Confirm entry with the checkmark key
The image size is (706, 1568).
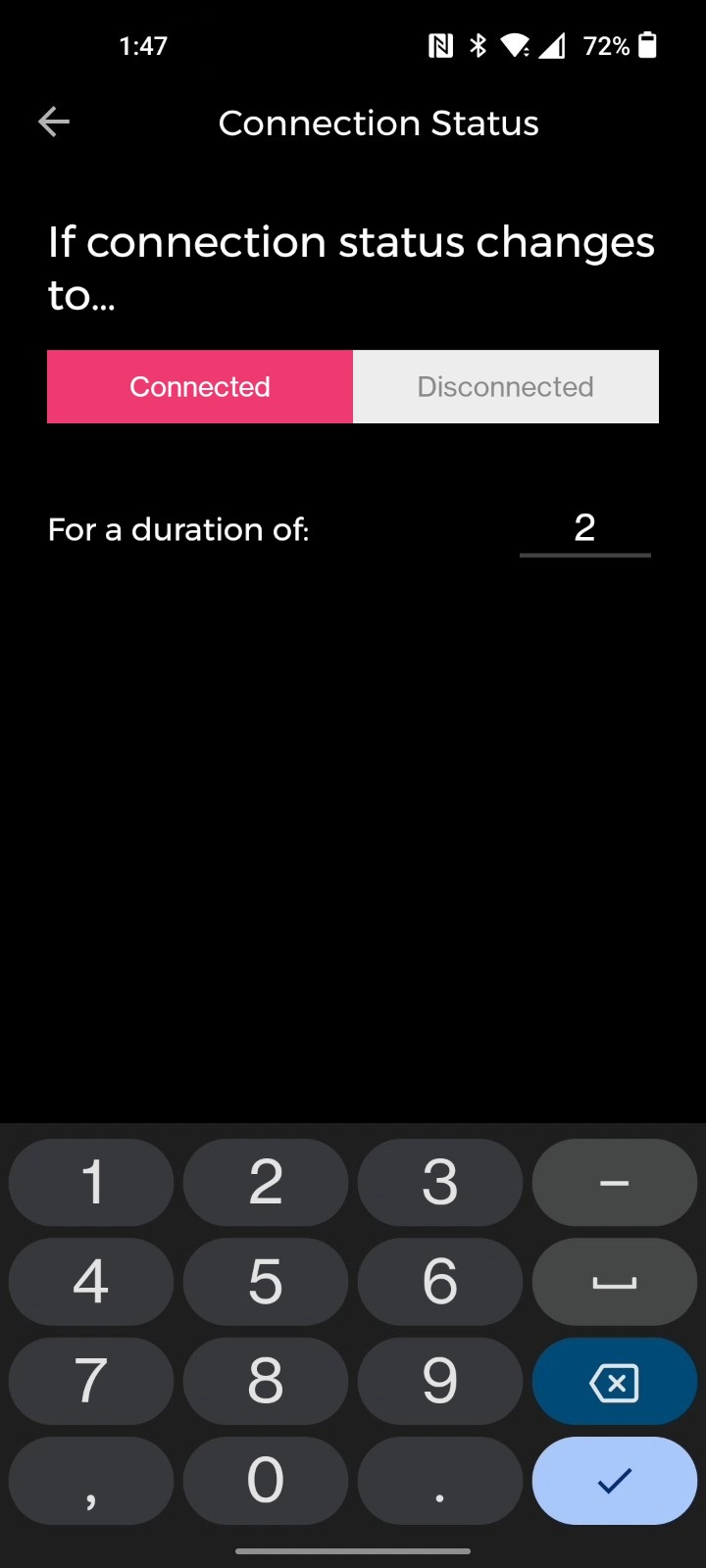click(x=615, y=1481)
